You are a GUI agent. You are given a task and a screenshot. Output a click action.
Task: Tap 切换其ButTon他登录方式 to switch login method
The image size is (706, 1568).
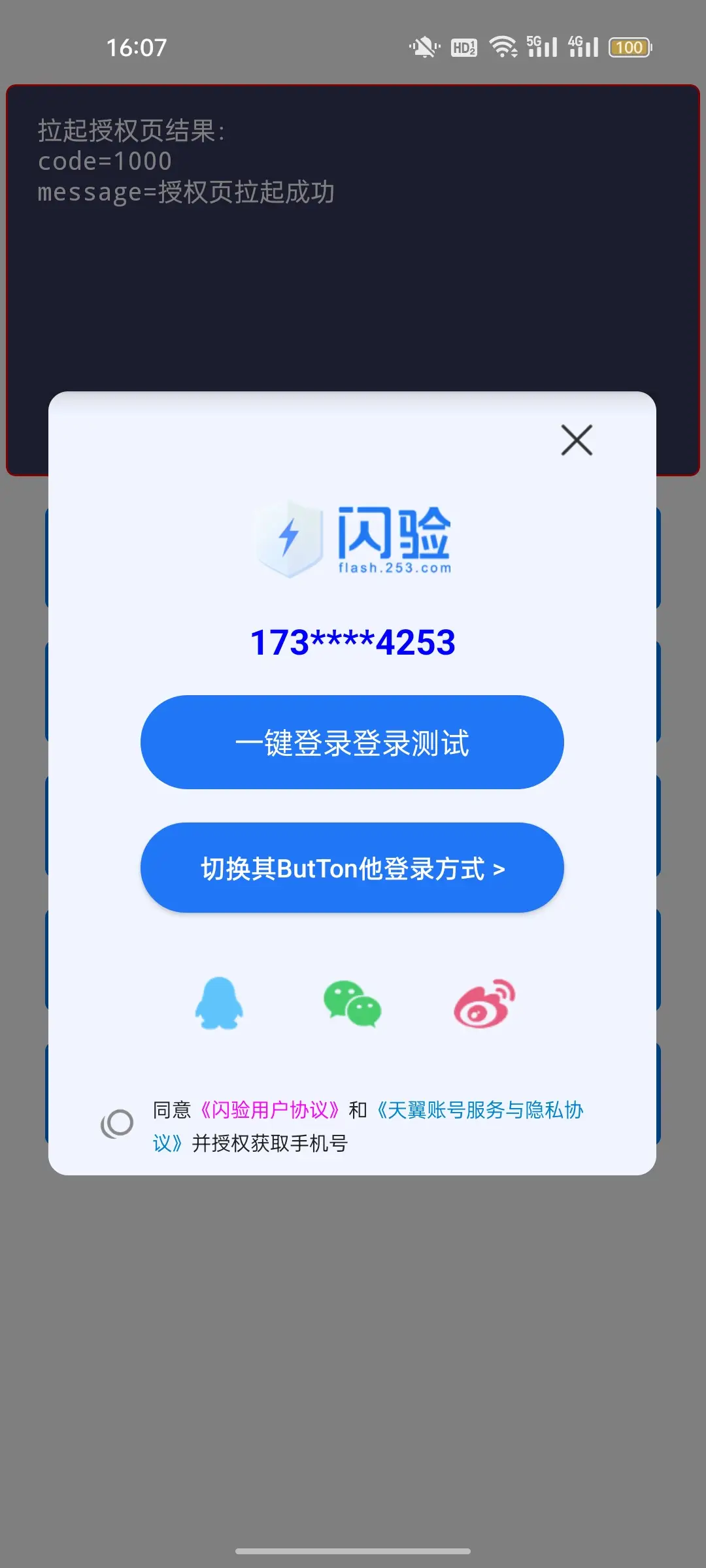pyautogui.click(x=352, y=868)
